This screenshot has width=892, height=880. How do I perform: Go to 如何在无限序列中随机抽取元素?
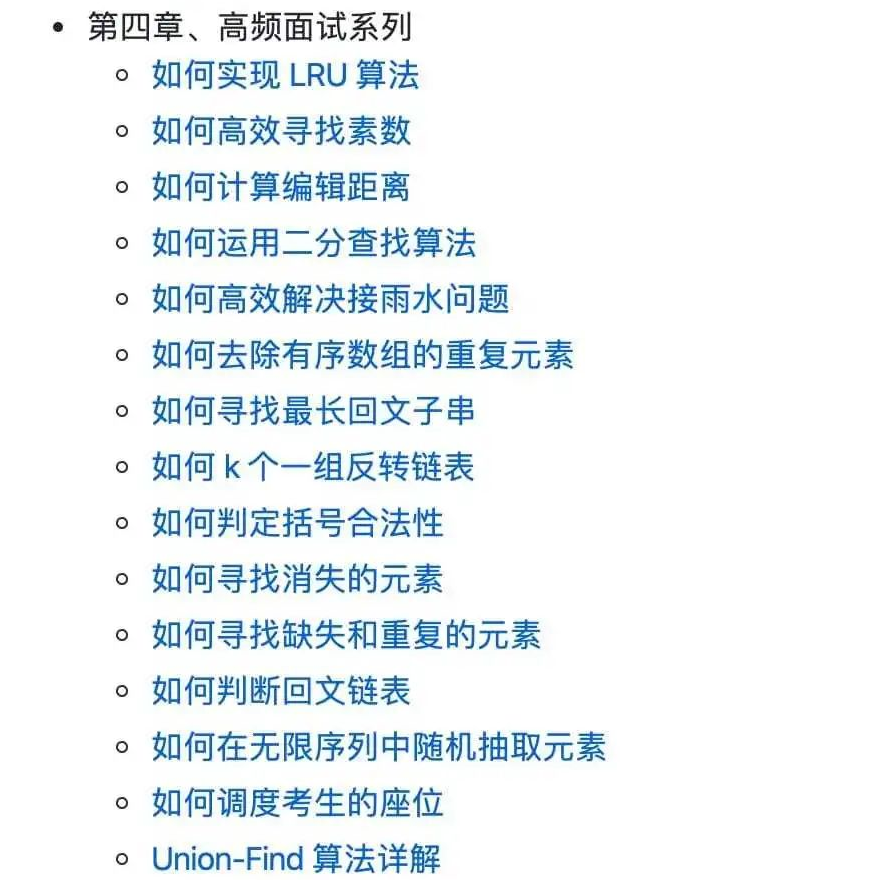[x=378, y=747]
